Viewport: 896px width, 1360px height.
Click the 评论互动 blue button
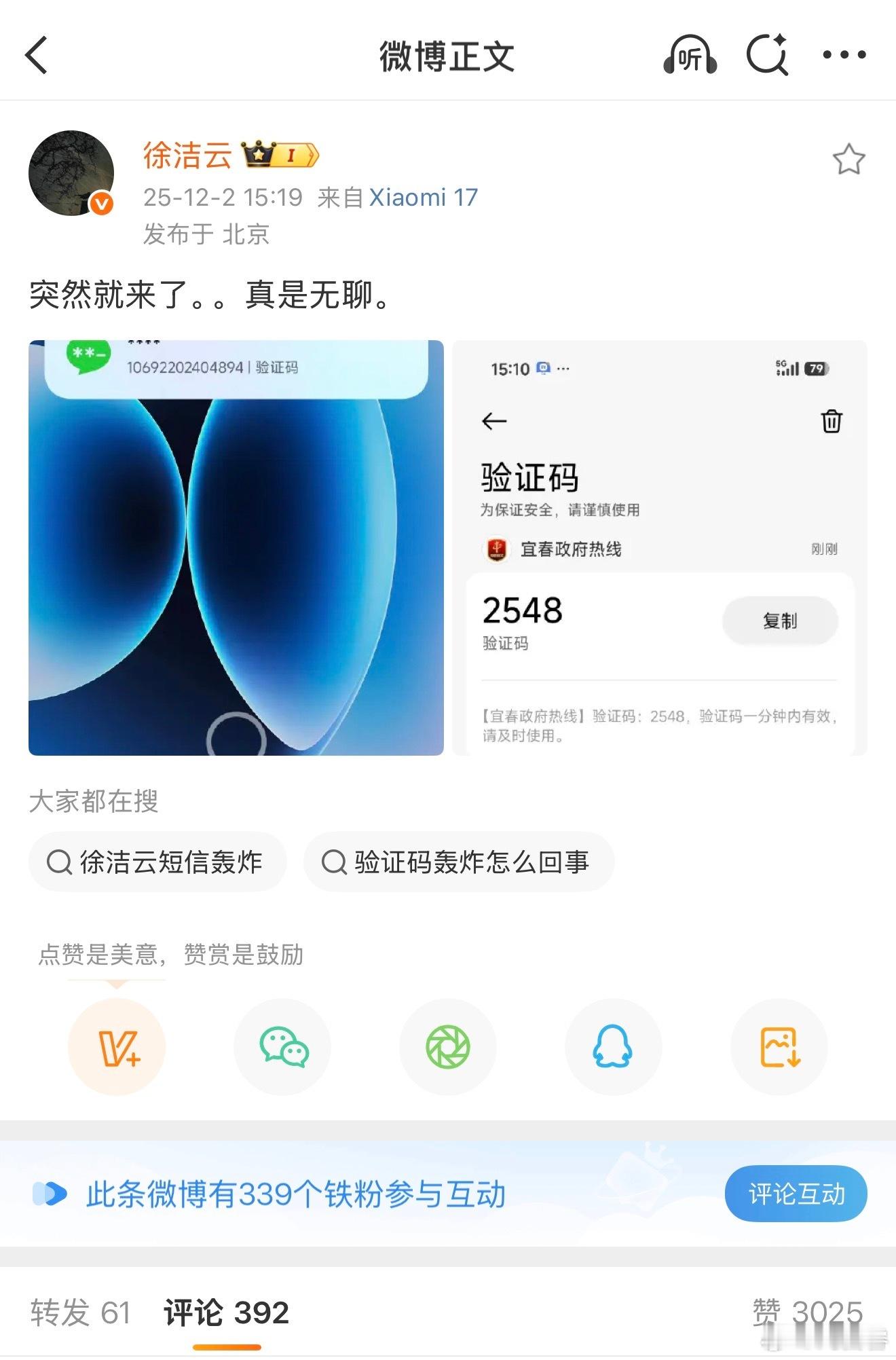(x=796, y=1194)
